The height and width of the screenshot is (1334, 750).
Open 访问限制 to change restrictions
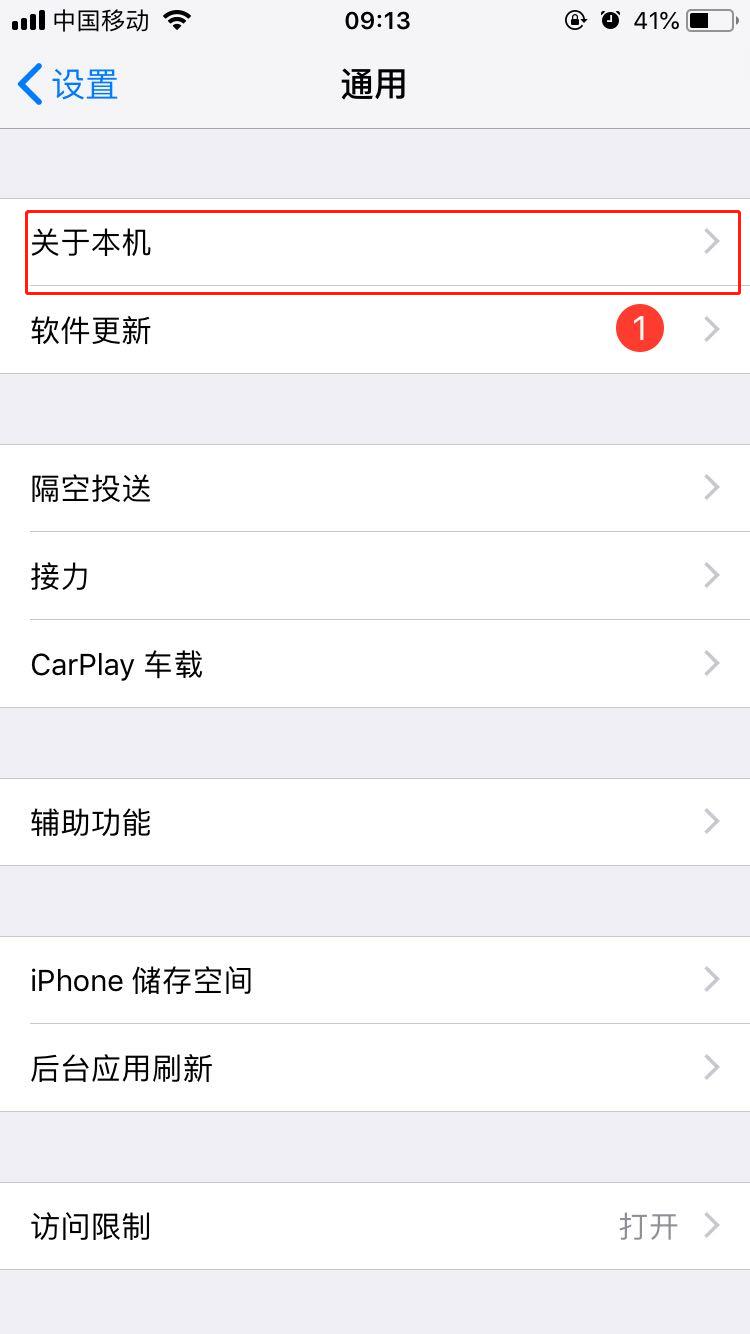[375, 1226]
